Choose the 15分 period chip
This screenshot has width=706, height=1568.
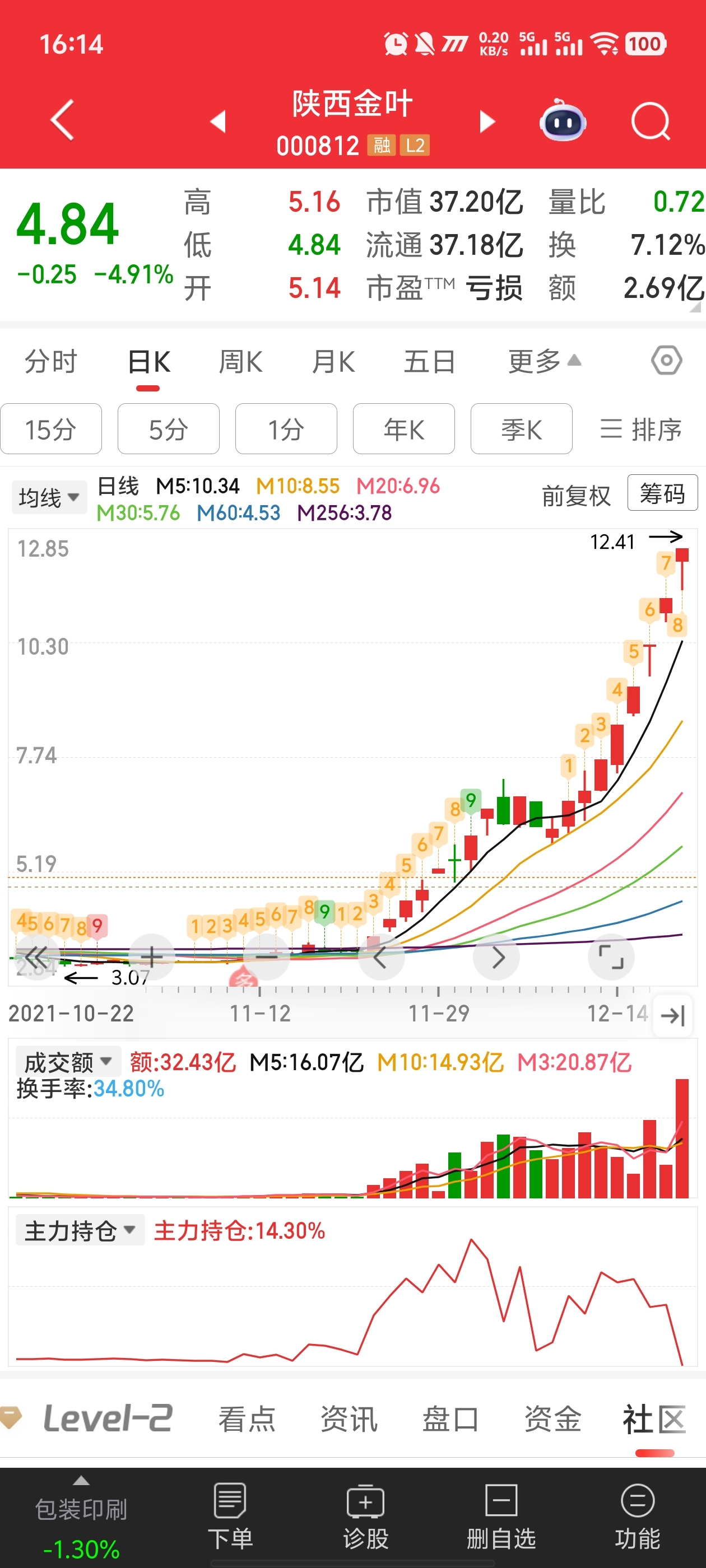point(51,428)
